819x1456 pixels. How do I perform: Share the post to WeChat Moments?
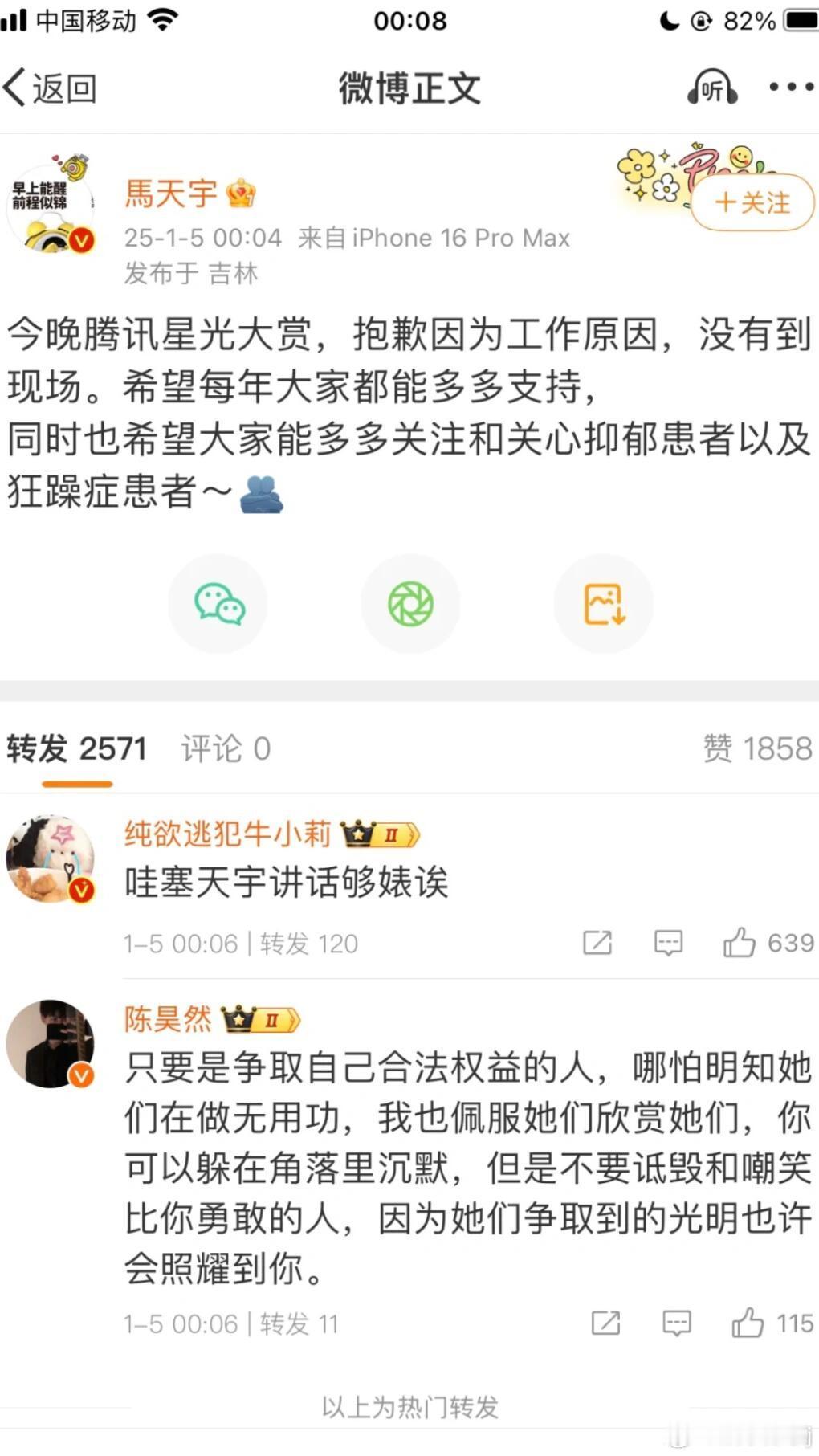[410, 603]
